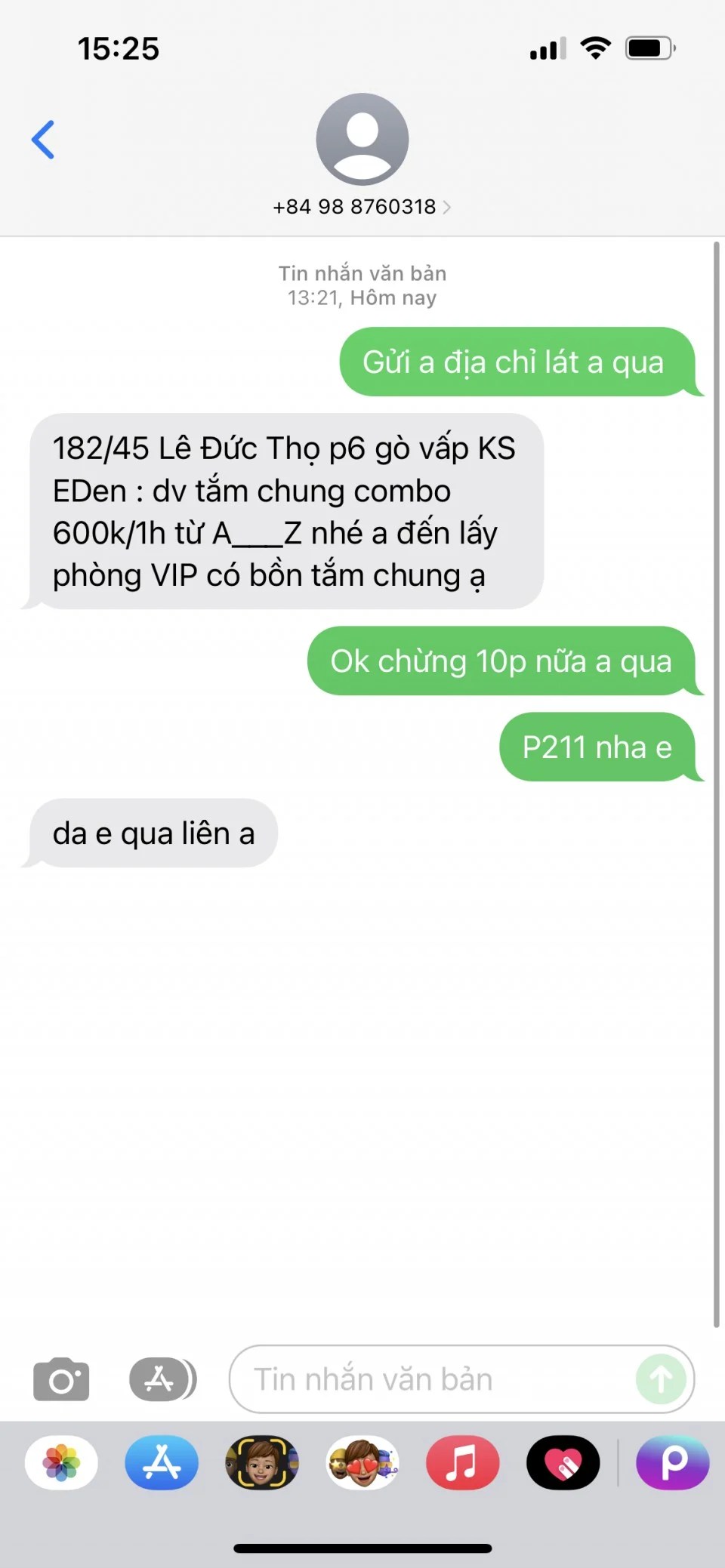This screenshot has height=1568, width=725.
Task: Toggle the iMessage apps drawer button
Action: pyautogui.click(x=162, y=1379)
